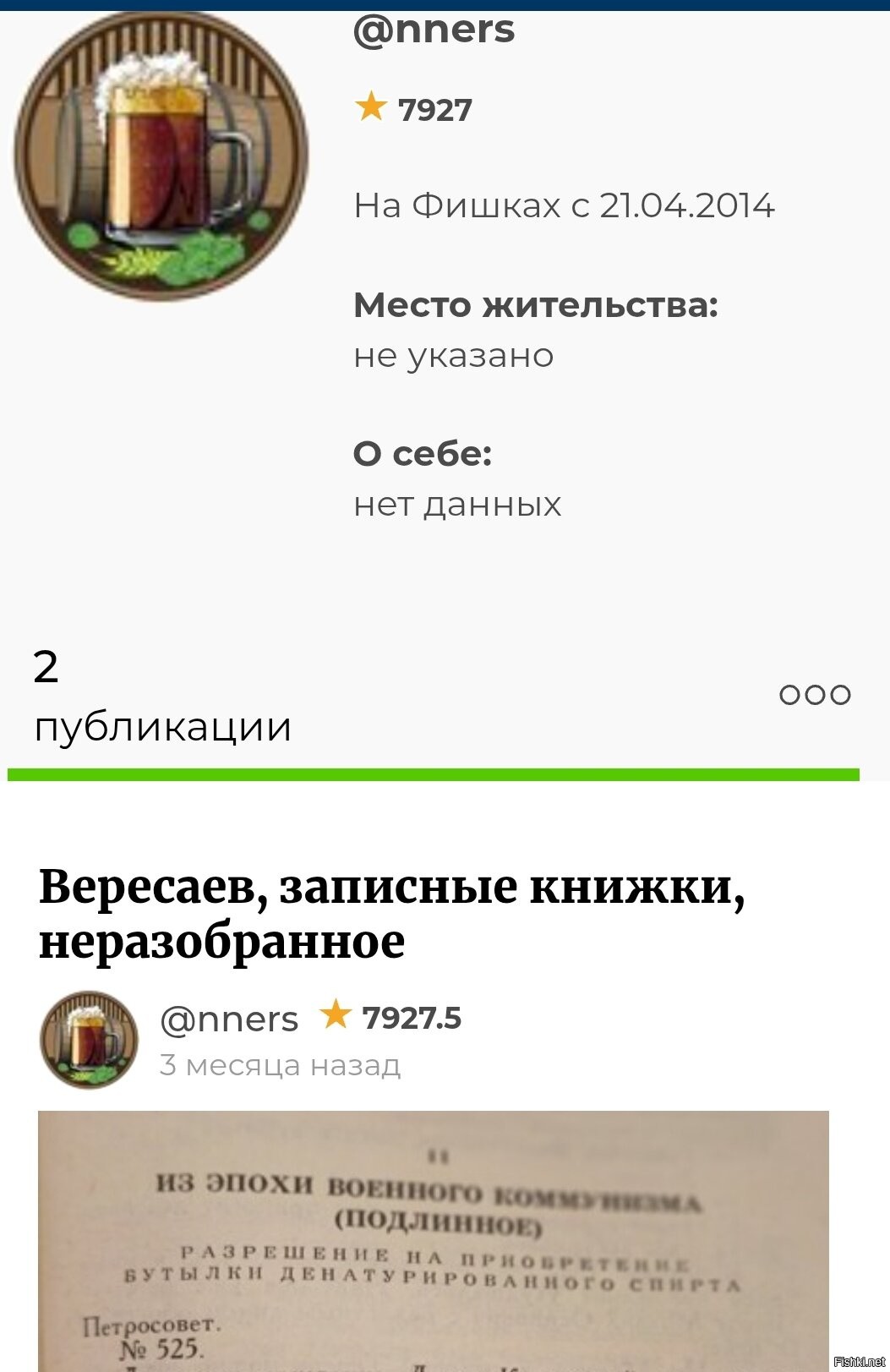Open the post "Вересаев, записные книжки, неразобранное"
890x1372 pixels.
point(391,914)
